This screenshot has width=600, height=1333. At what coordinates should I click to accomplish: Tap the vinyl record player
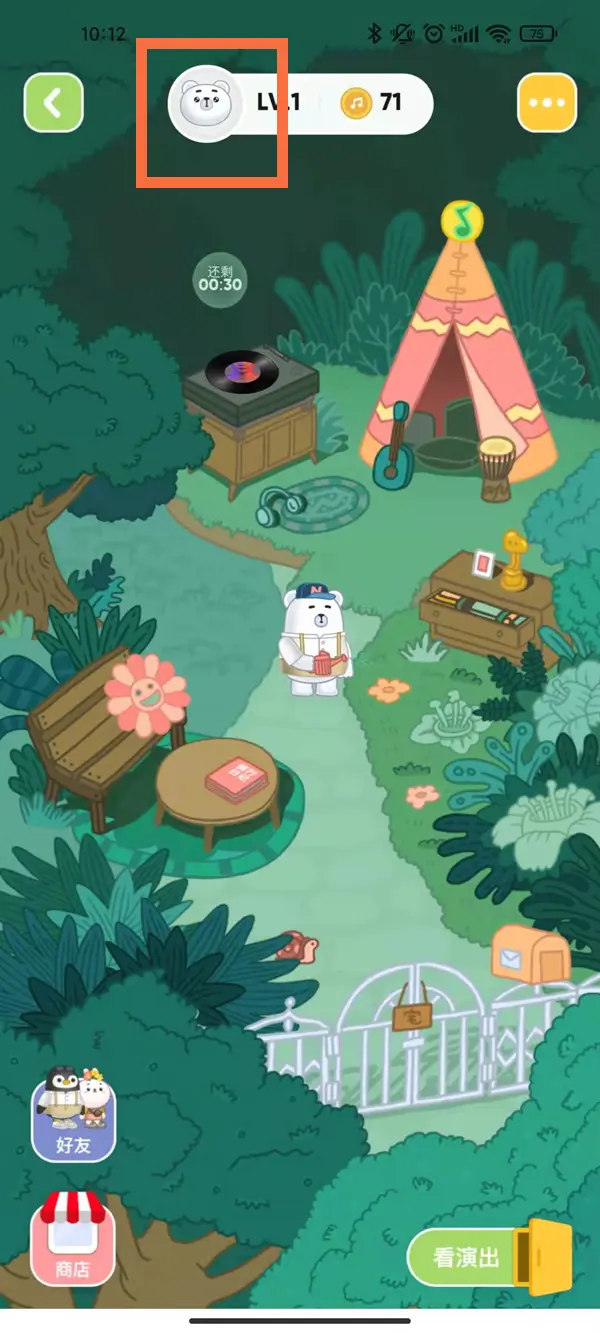[x=250, y=378]
